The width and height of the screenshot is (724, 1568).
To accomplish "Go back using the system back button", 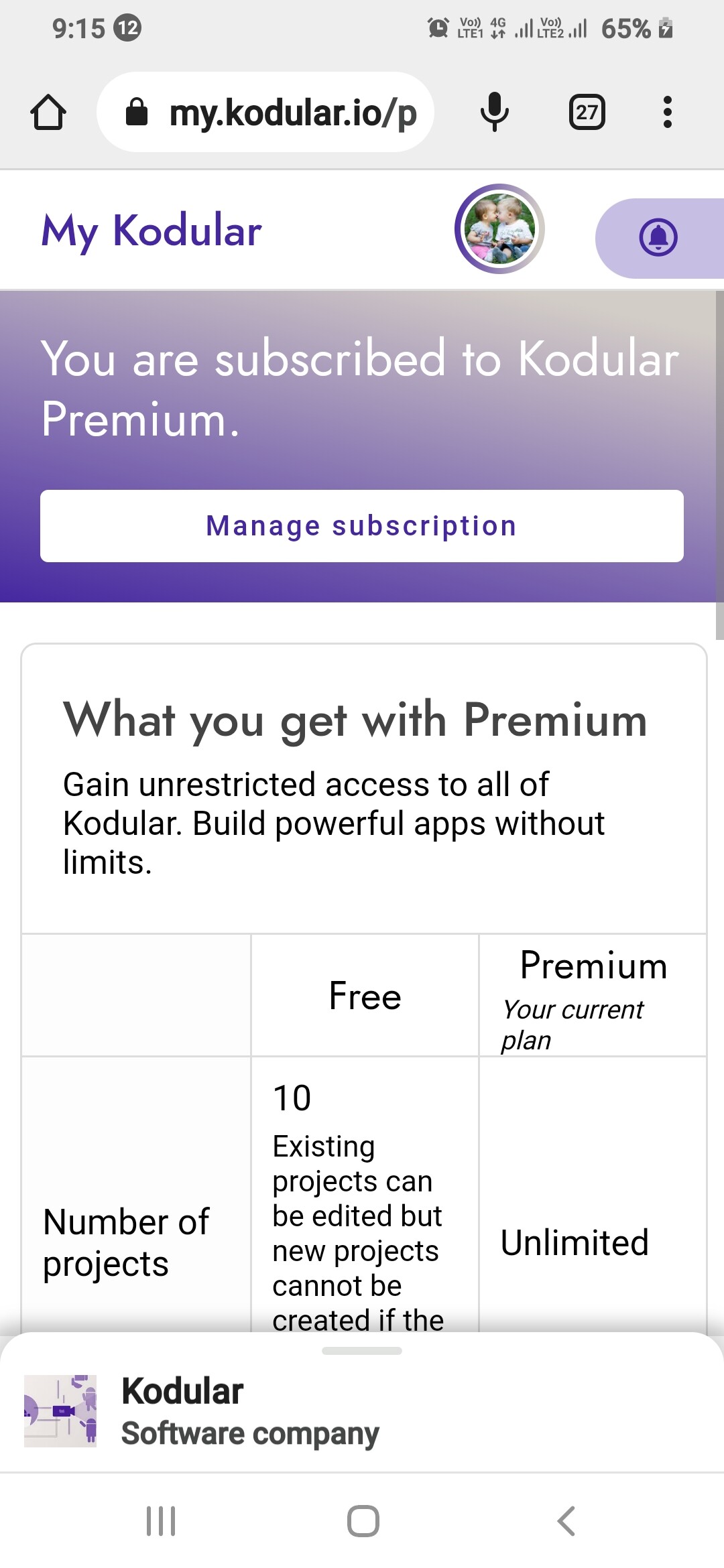I will [566, 1520].
